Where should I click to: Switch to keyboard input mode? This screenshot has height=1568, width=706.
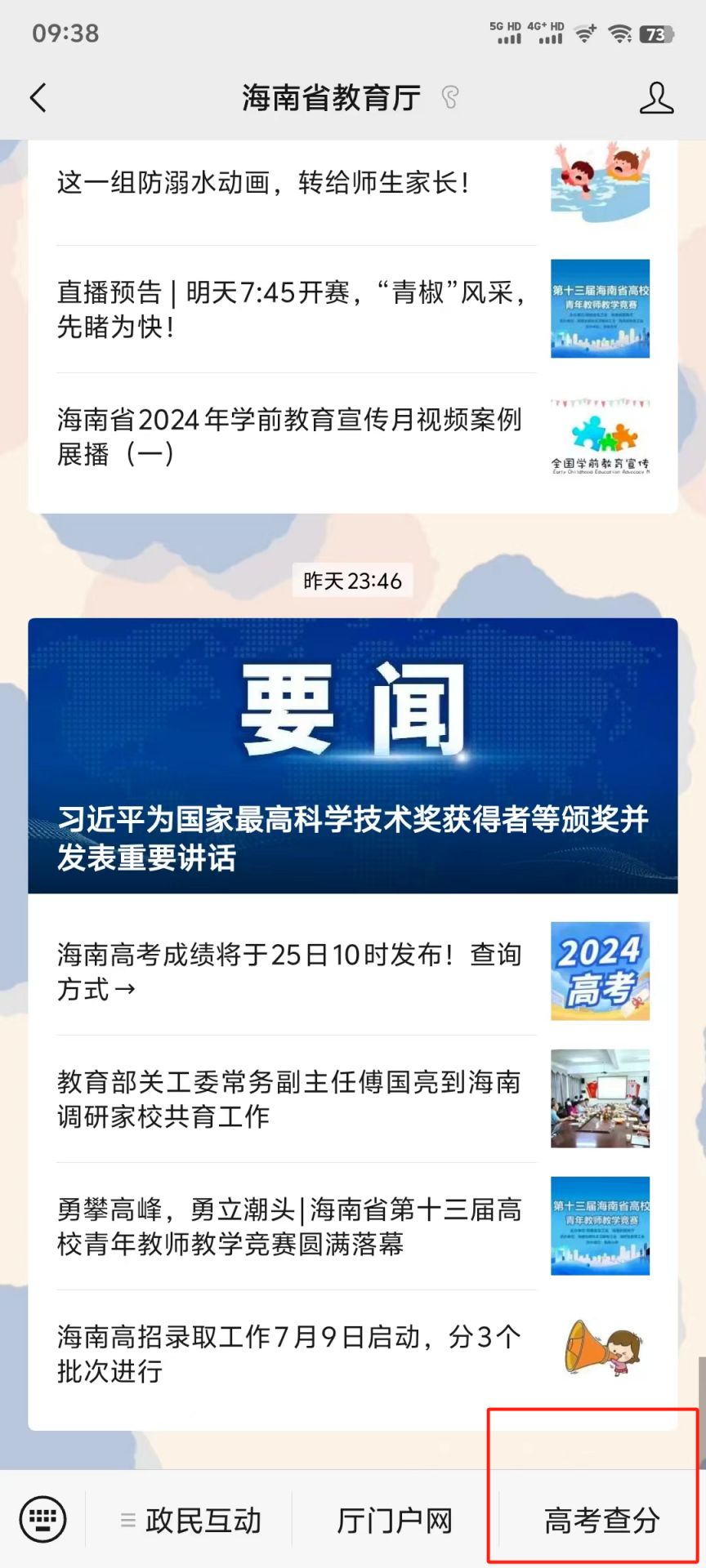pyautogui.click(x=42, y=1520)
